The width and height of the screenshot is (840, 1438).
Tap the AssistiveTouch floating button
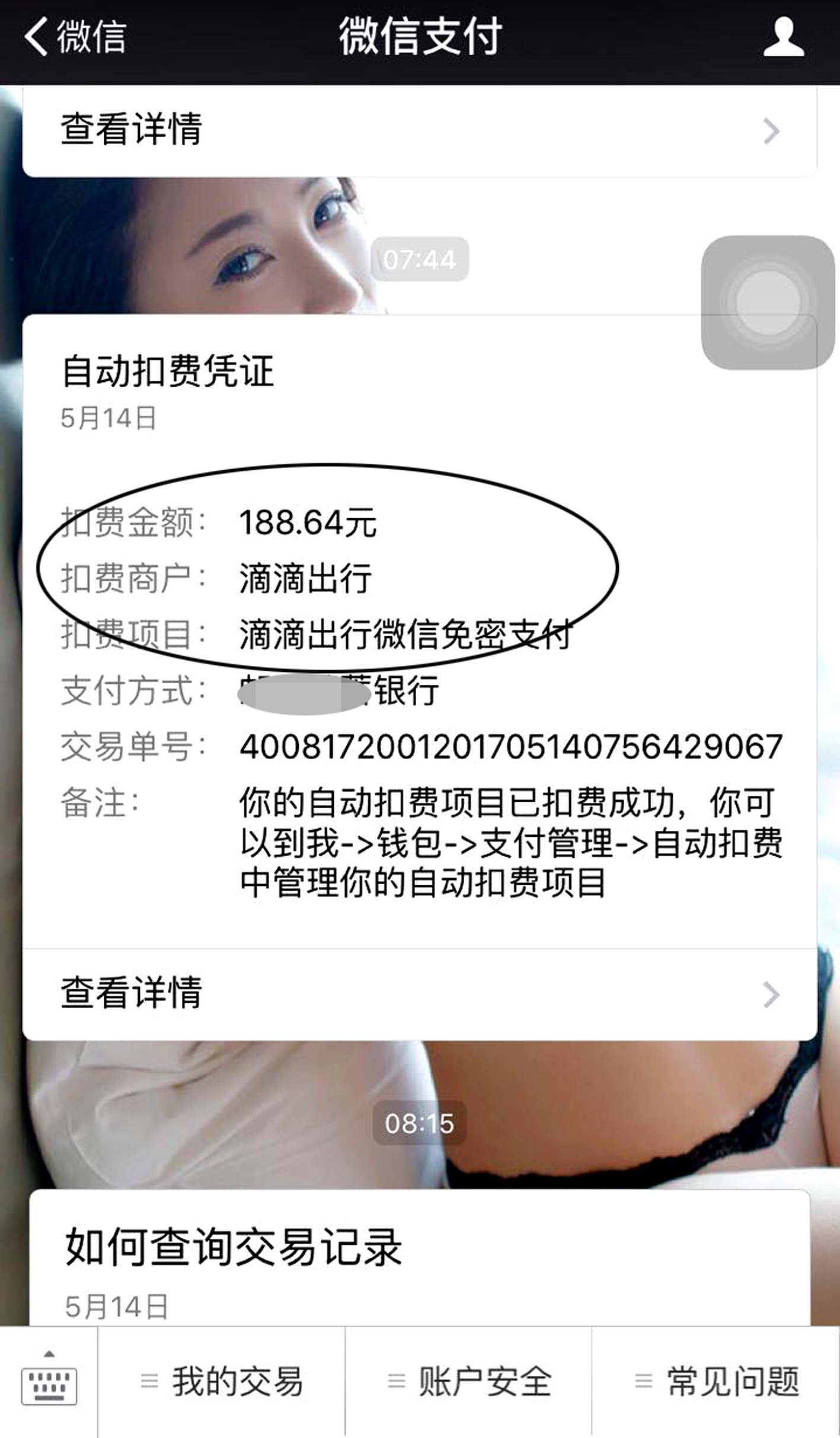[767, 302]
